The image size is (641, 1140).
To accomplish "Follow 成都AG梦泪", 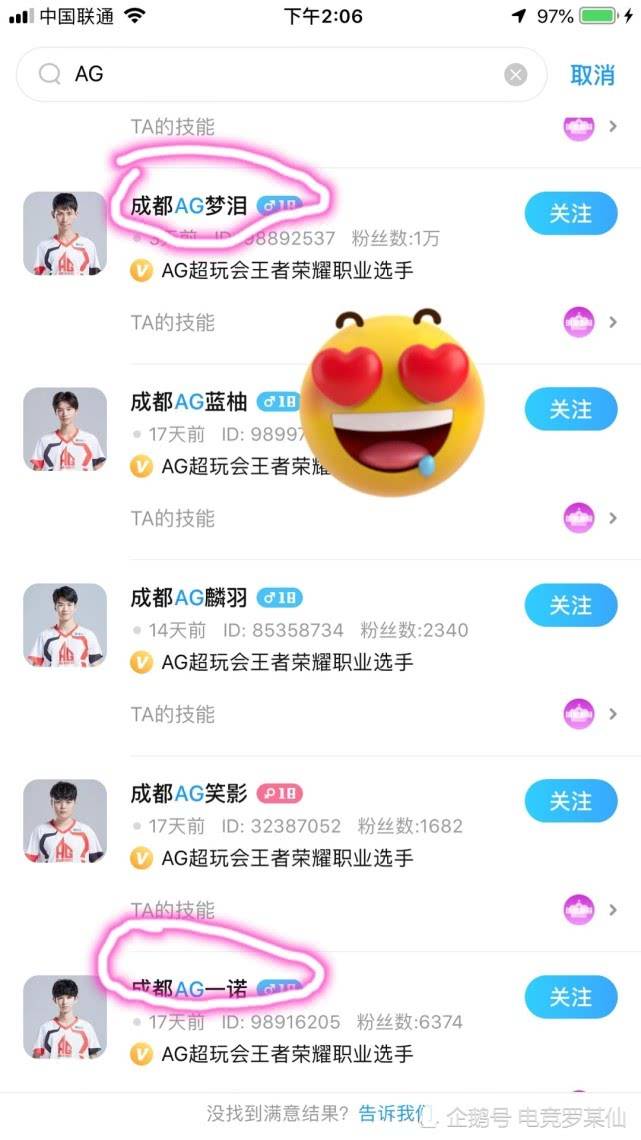I will (x=571, y=213).
